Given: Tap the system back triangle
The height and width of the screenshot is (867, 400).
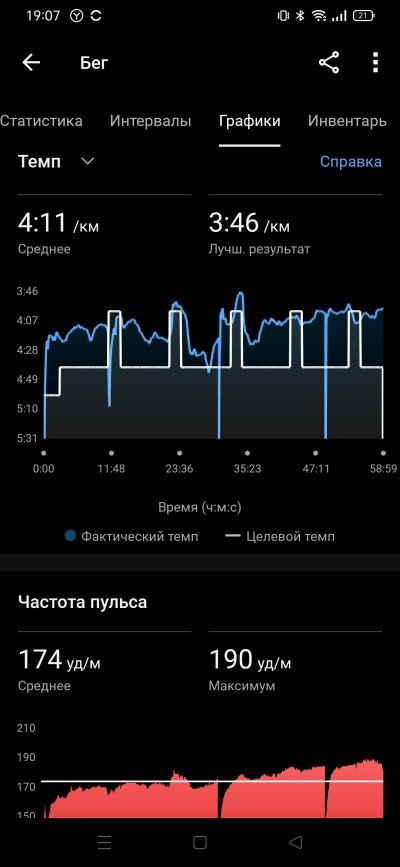Looking at the screenshot, I should click(x=295, y=842).
